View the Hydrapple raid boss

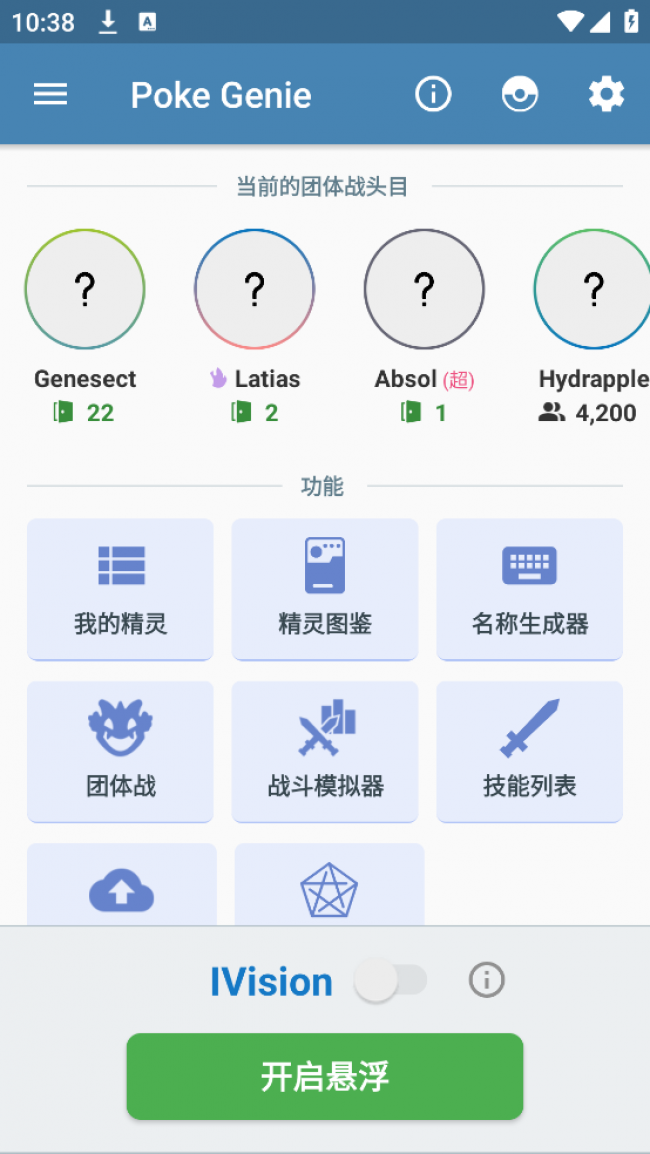[593, 290]
